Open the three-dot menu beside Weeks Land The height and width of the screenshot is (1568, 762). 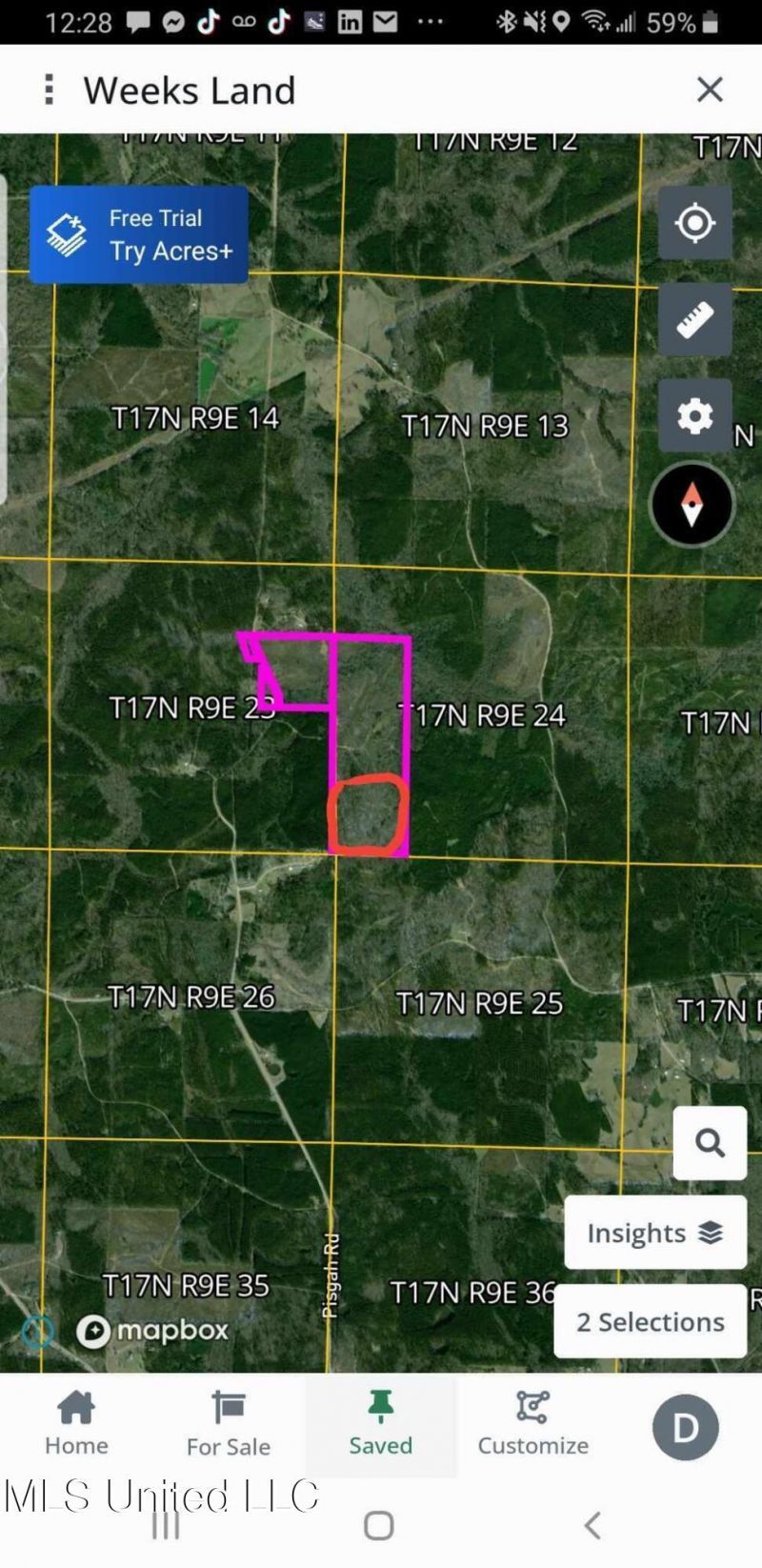click(50, 90)
